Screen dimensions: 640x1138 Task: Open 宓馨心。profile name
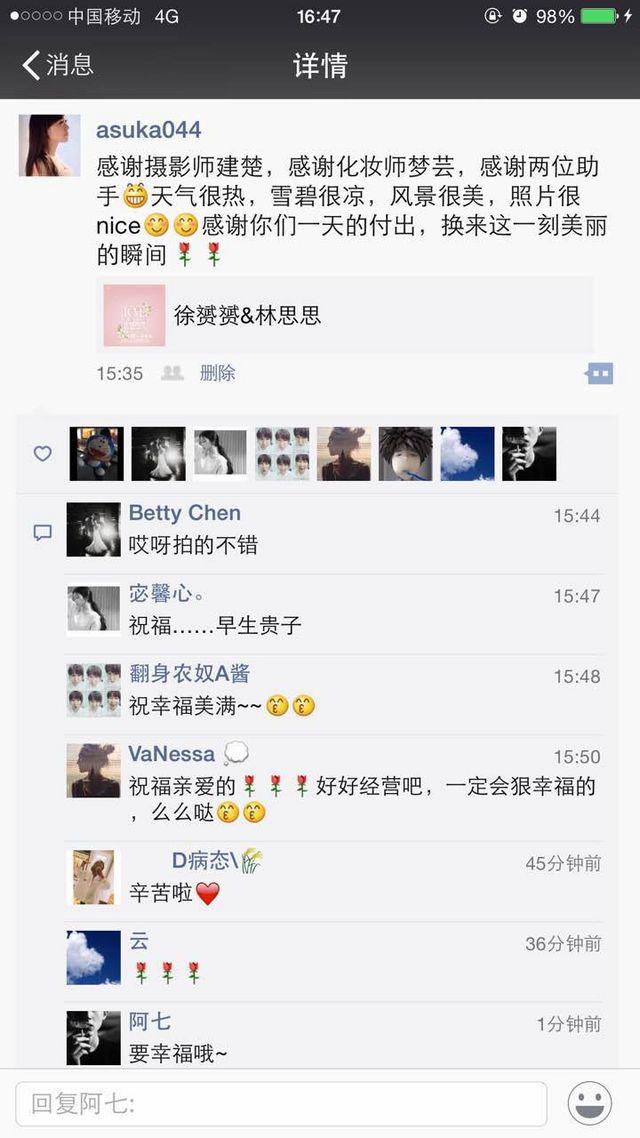[x=166, y=594]
